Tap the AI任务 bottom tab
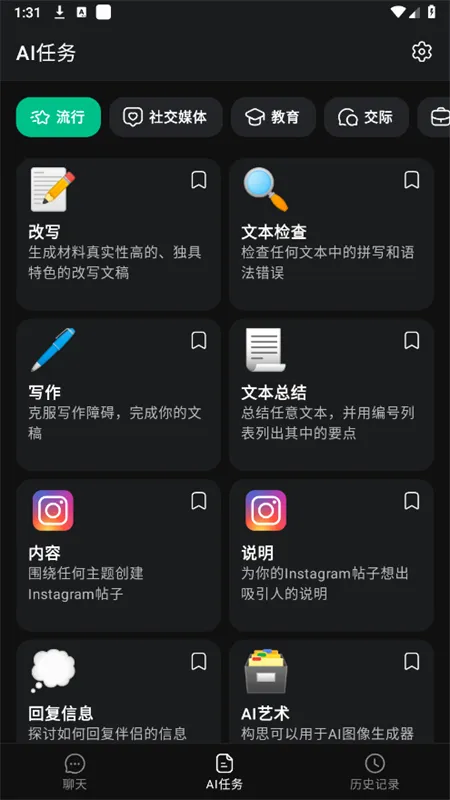The height and width of the screenshot is (800, 450). 224,772
